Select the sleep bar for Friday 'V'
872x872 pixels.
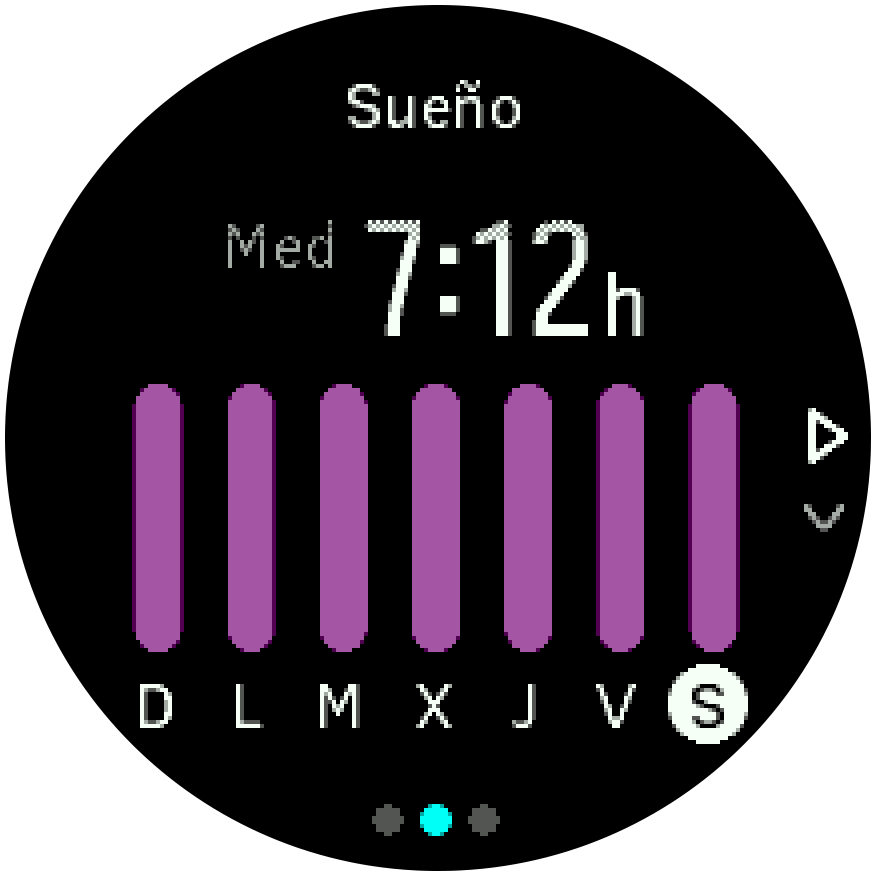pos(621,518)
